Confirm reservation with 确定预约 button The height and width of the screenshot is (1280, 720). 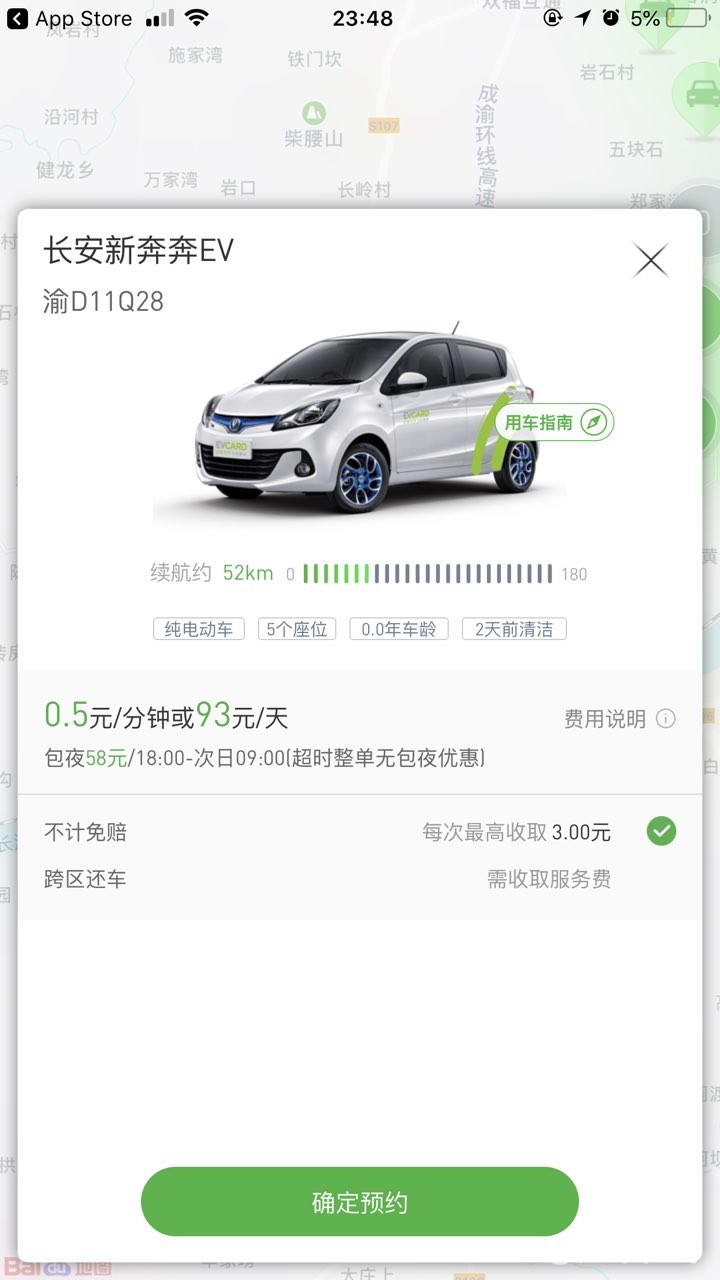pos(360,1202)
